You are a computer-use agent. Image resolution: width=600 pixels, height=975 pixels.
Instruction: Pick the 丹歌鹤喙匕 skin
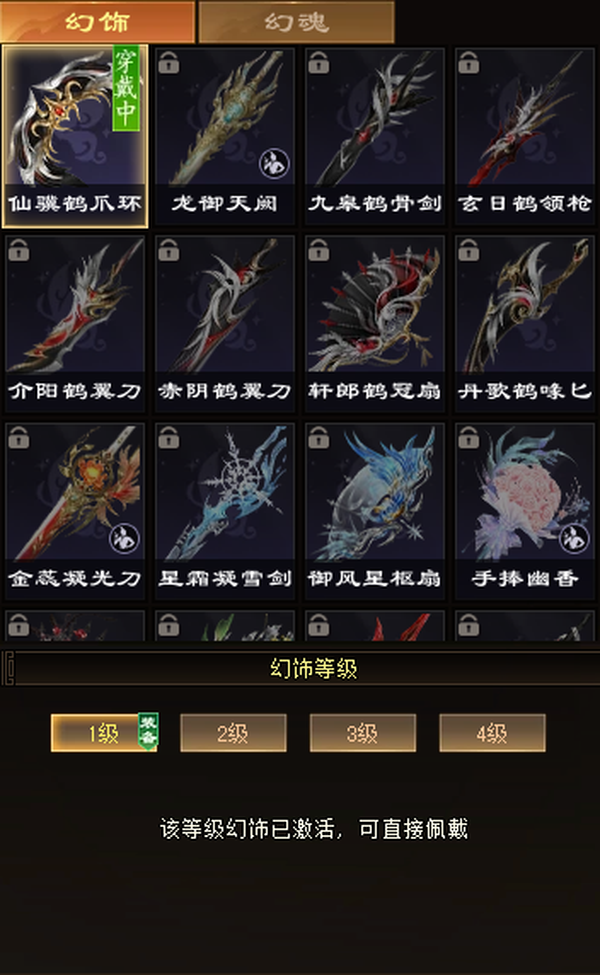[525, 324]
